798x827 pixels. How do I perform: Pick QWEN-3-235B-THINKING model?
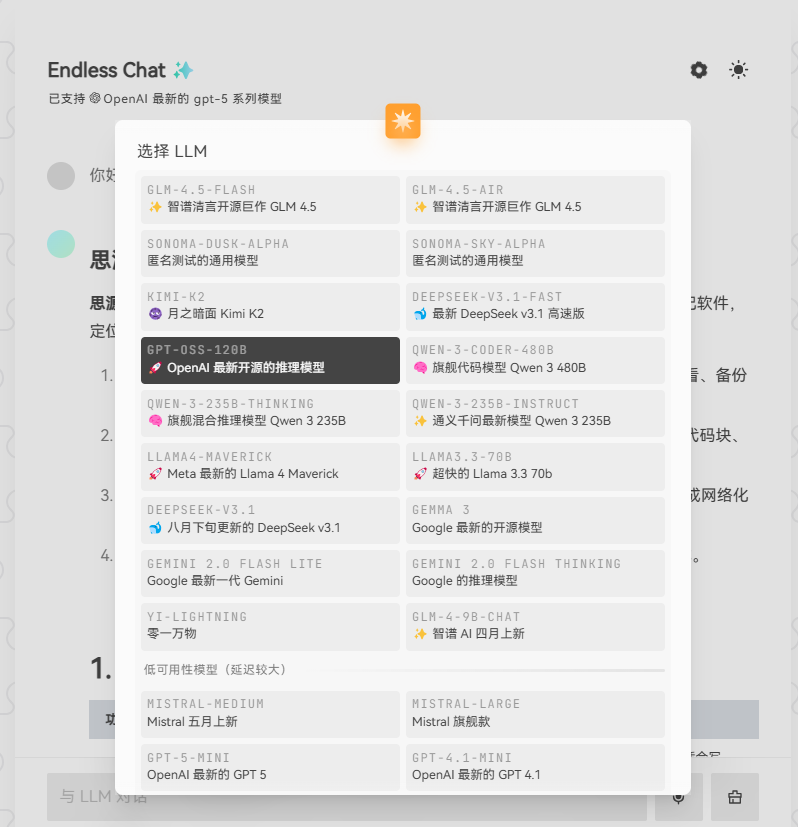pos(270,413)
